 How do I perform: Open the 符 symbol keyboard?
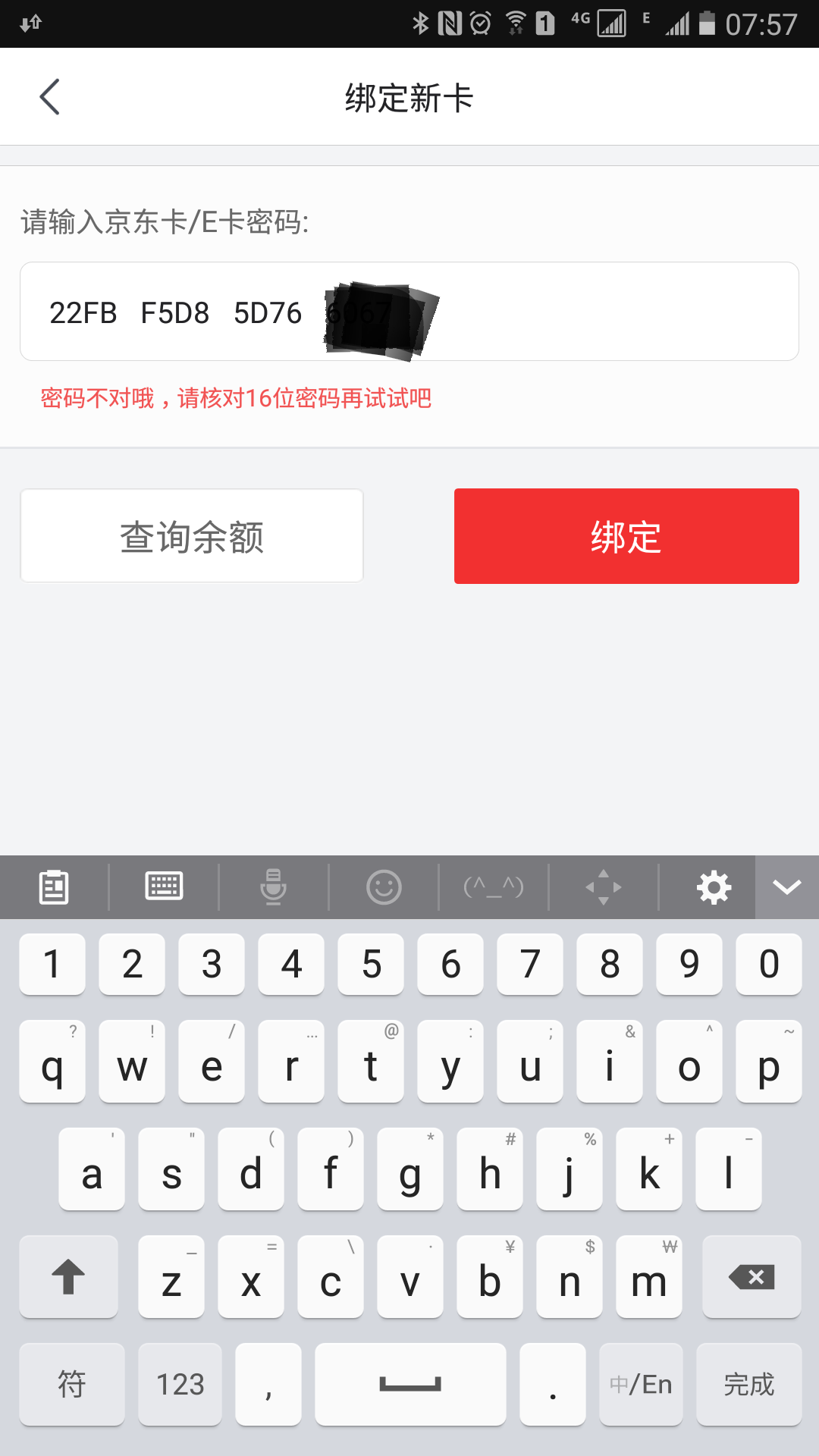[x=71, y=1383]
